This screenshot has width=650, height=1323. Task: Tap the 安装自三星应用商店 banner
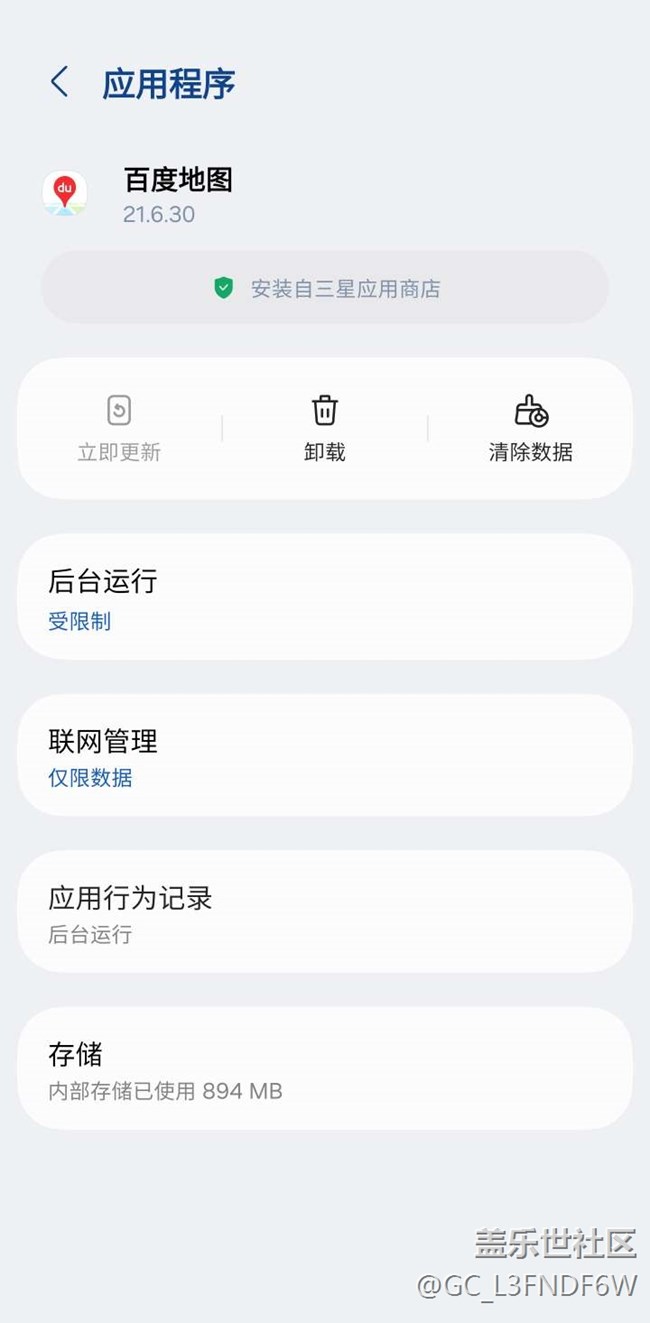pos(324,288)
